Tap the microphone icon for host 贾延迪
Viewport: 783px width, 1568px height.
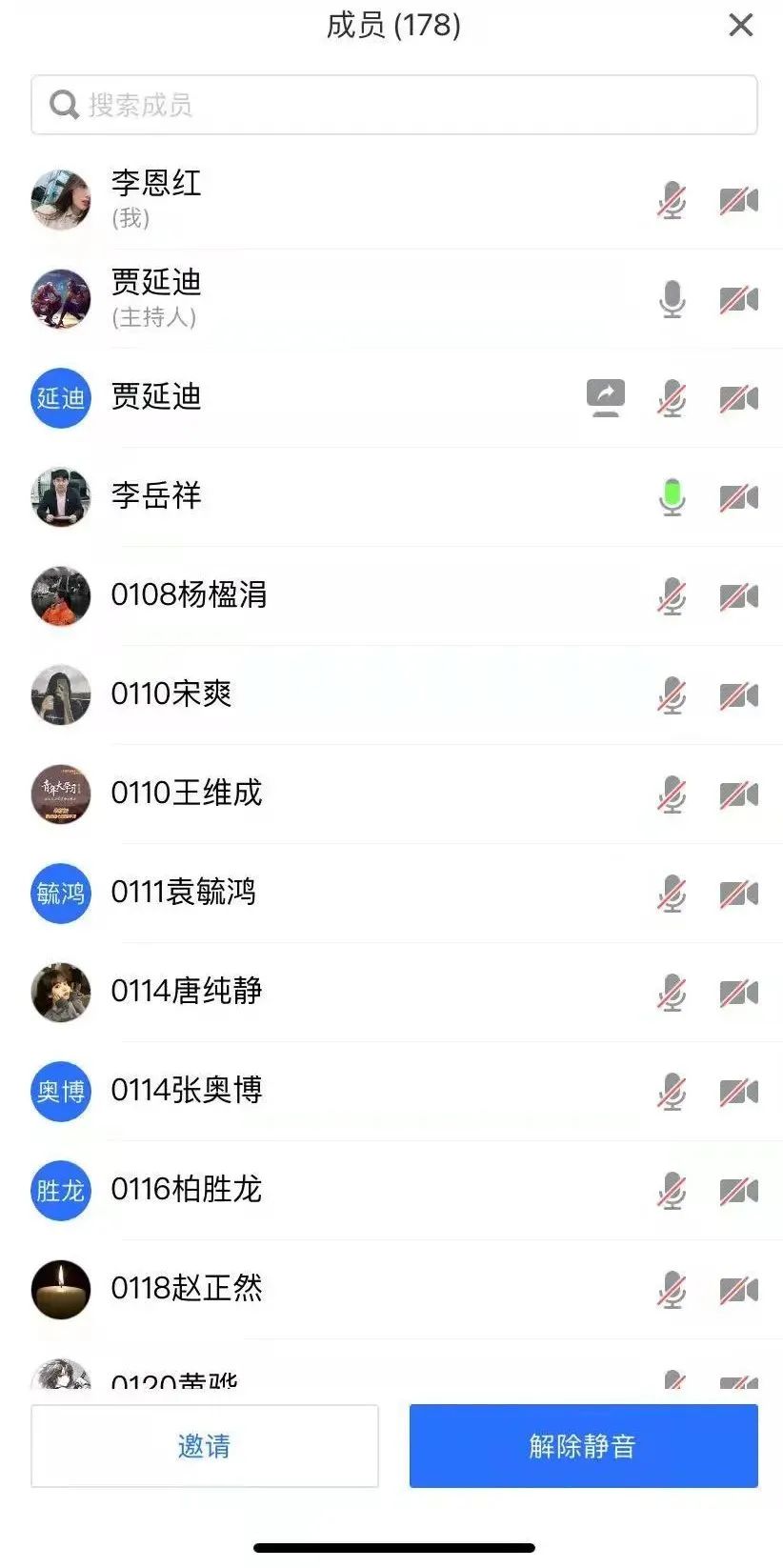pyautogui.click(x=672, y=299)
